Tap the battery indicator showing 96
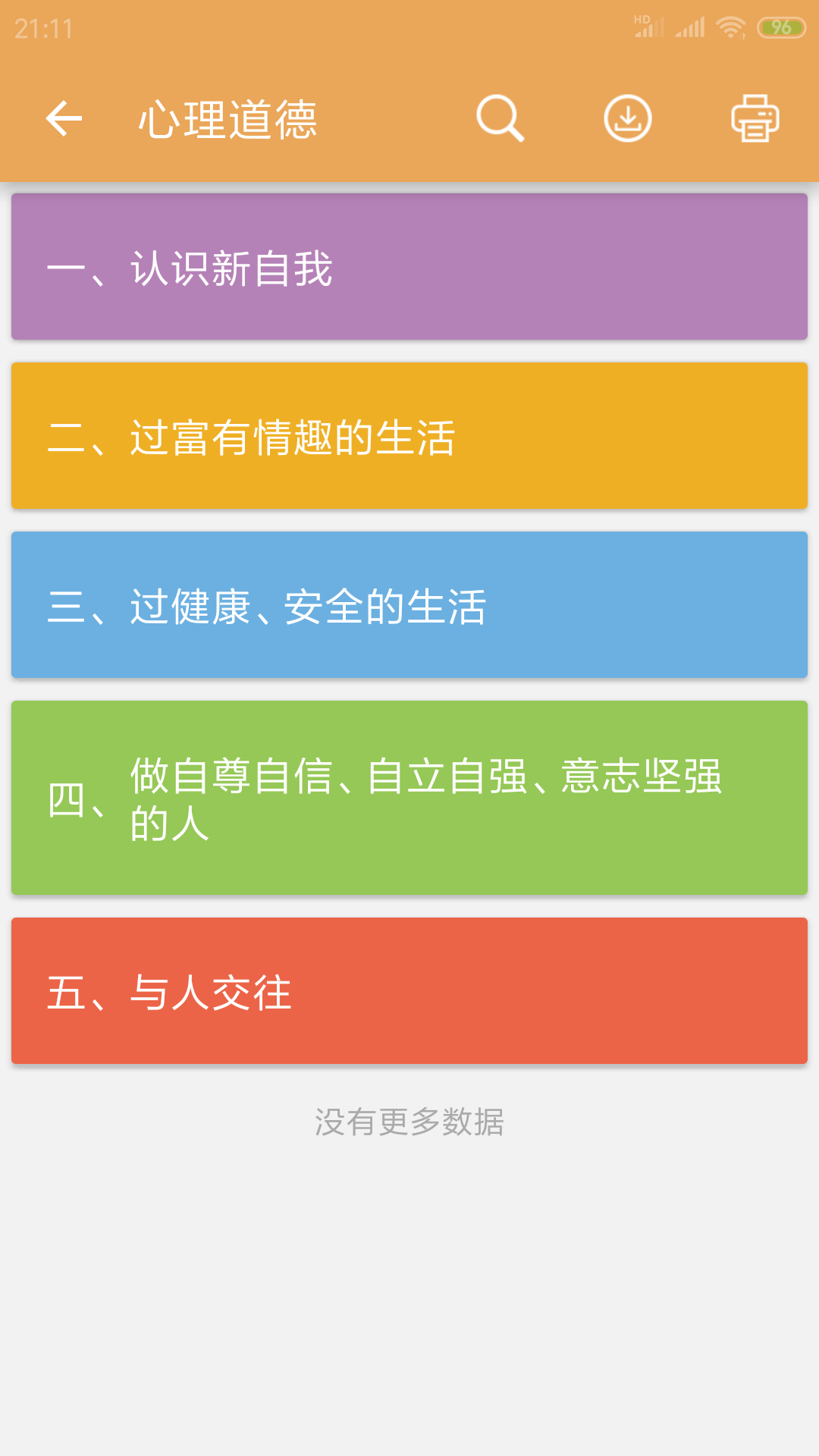This screenshot has height=1456, width=819. pyautogui.click(x=781, y=25)
